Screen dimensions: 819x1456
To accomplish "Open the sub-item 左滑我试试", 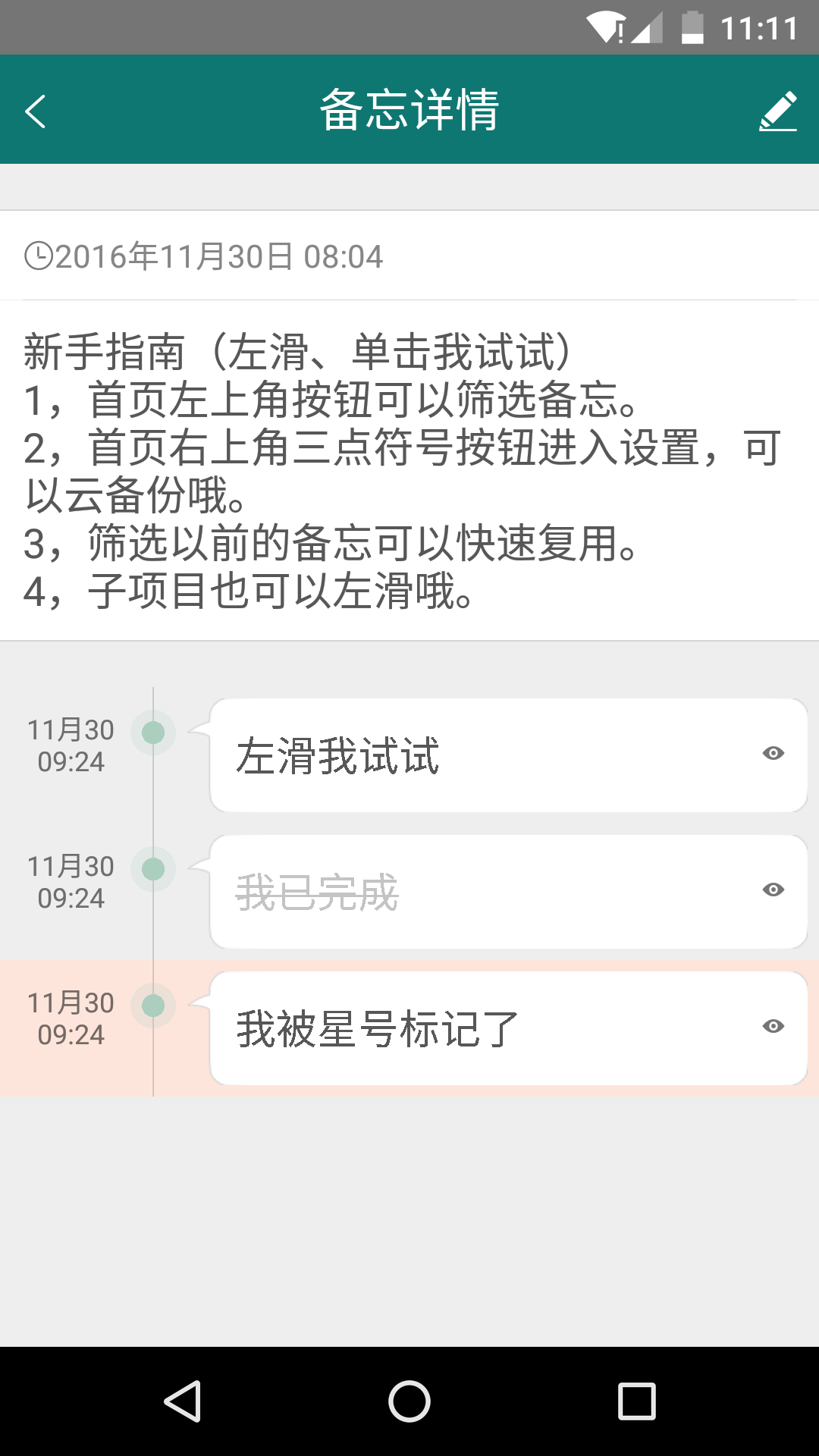I will (x=508, y=755).
